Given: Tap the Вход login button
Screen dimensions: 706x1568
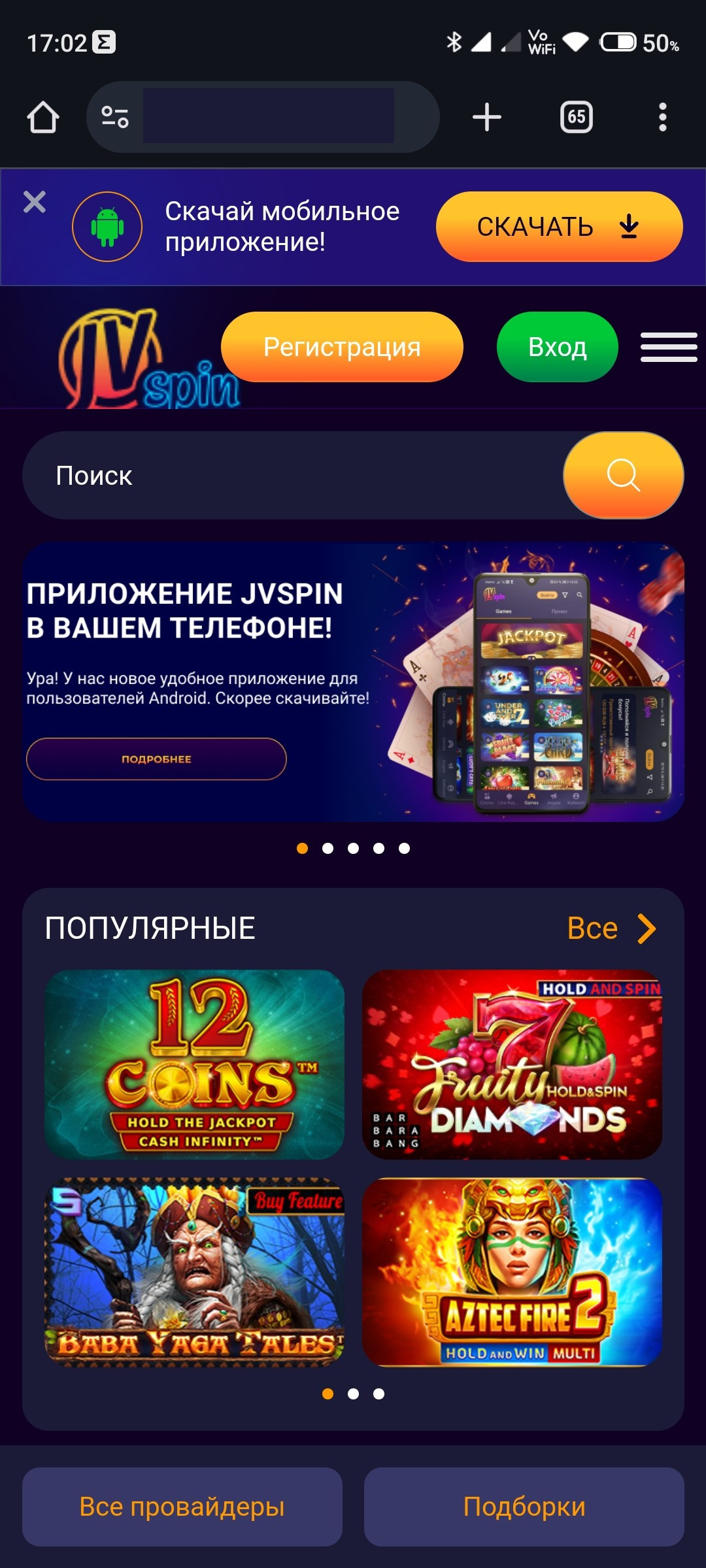Looking at the screenshot, I should click(557, 347).
